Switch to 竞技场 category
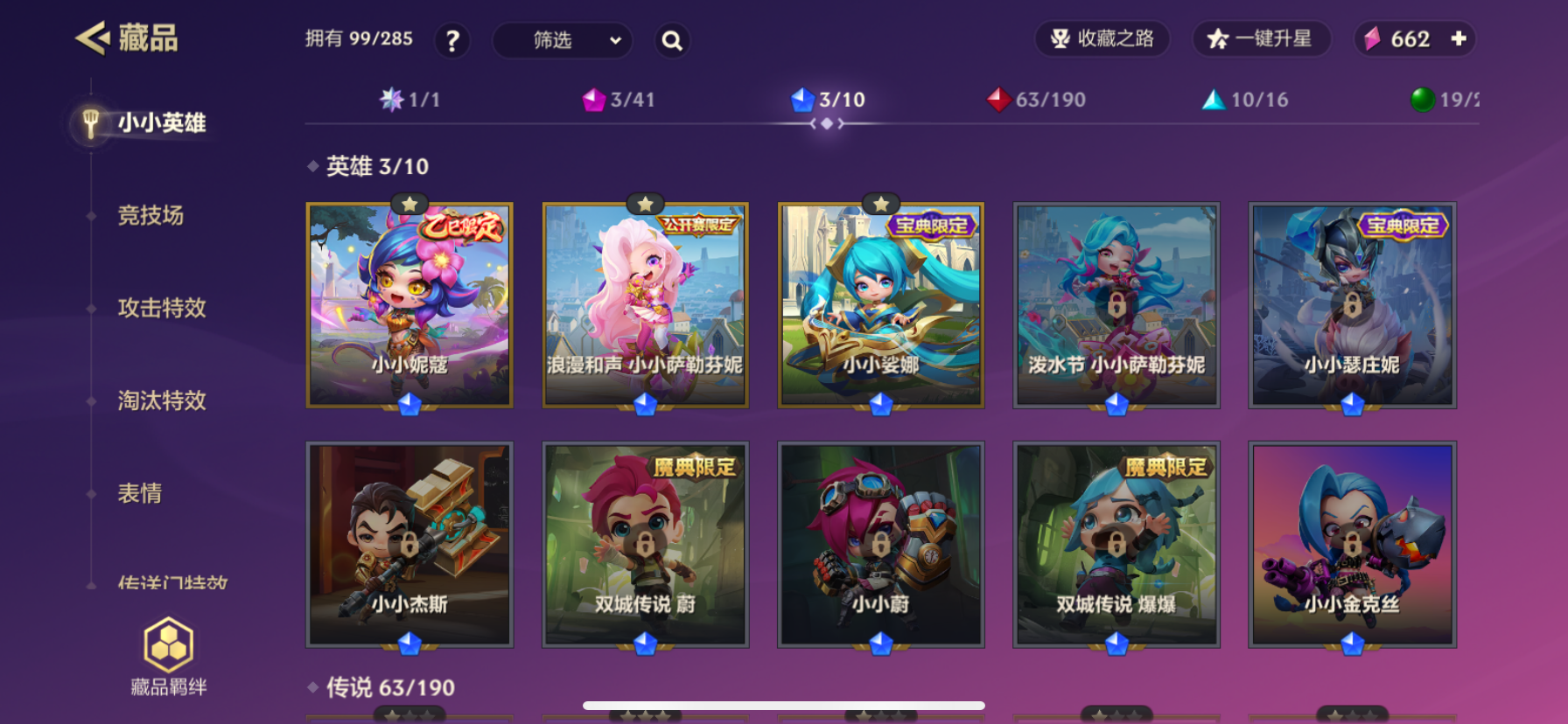 [150, 215]
